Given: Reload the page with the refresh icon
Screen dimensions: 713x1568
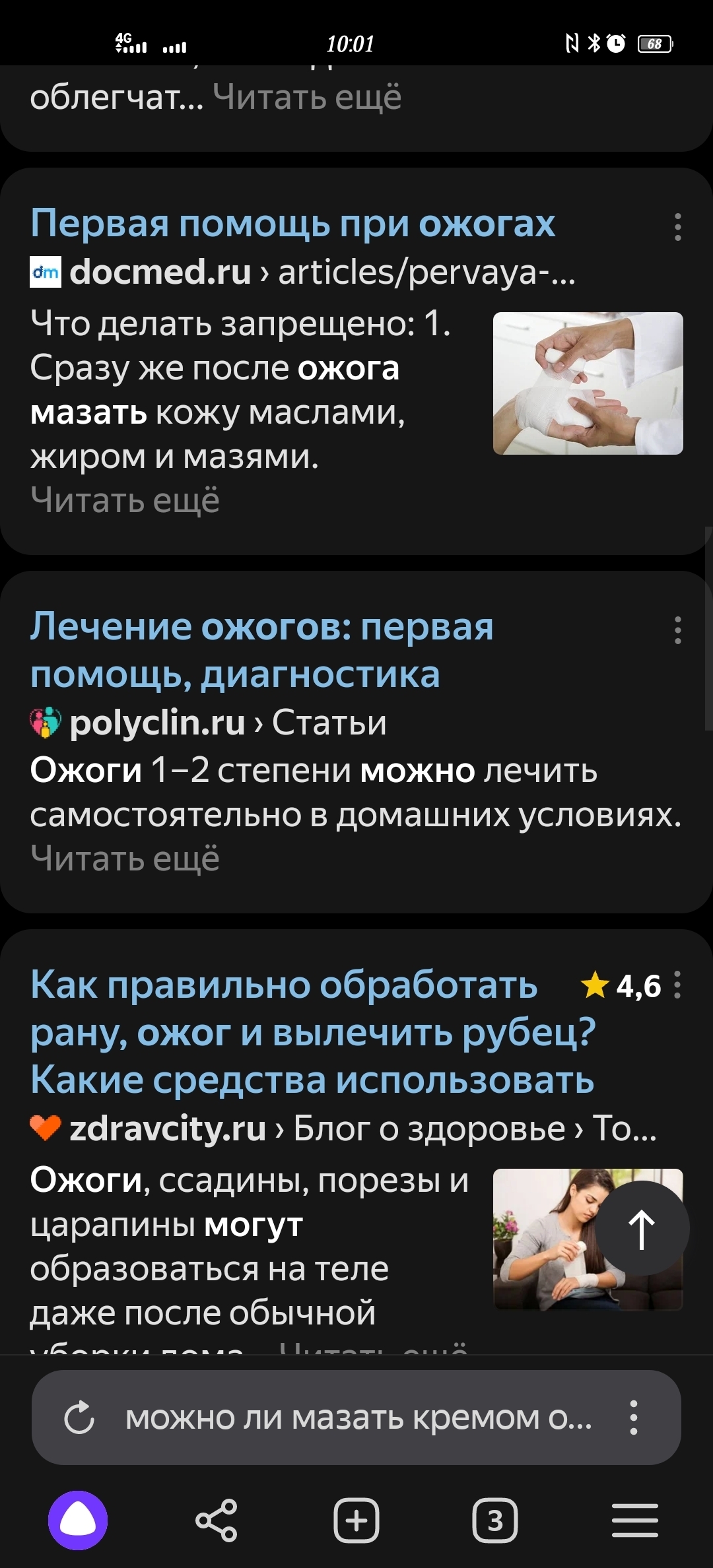Looking at the screenshot, I should coord(79,1418).
